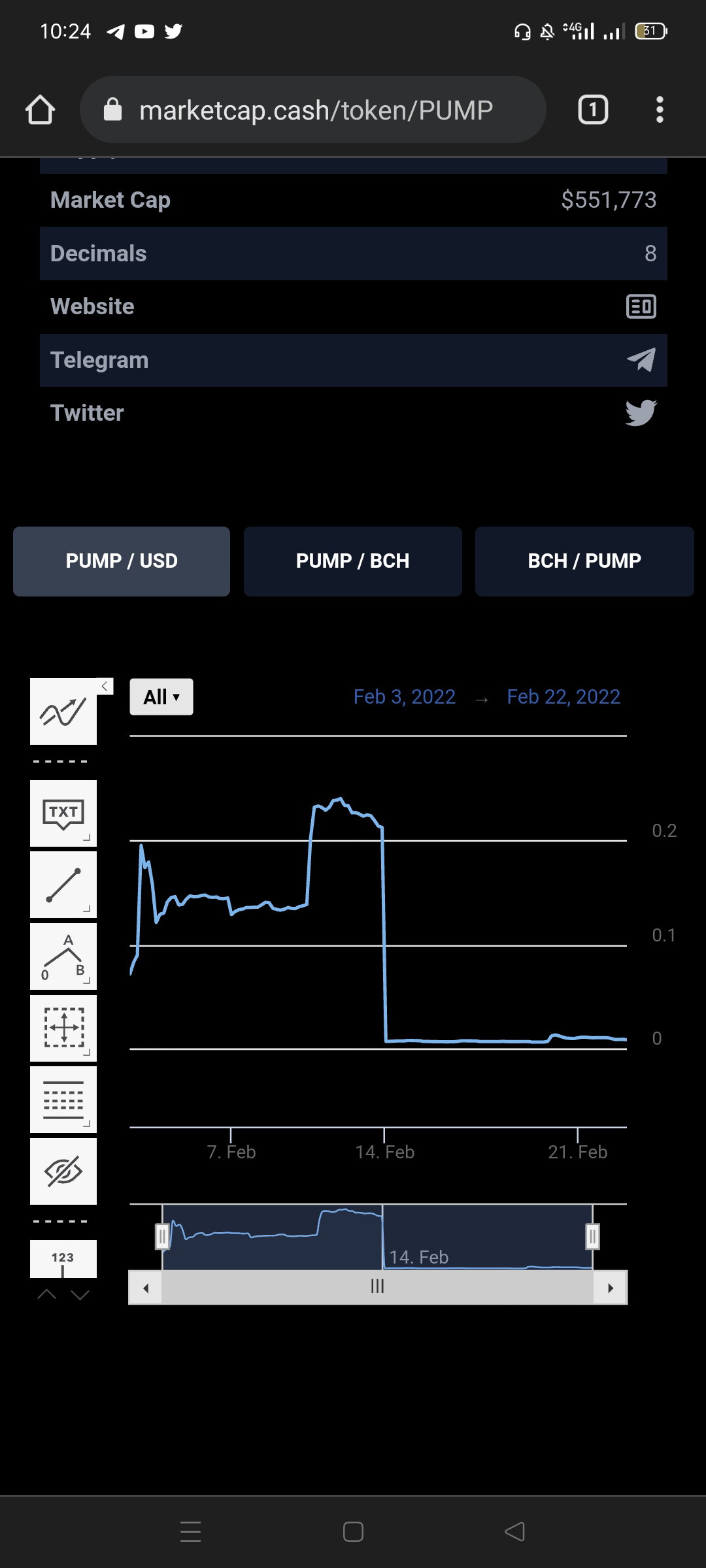Toggle annotation visibility with the eye icon
The image size is (706, 1568).
[x=63, y=1171]
